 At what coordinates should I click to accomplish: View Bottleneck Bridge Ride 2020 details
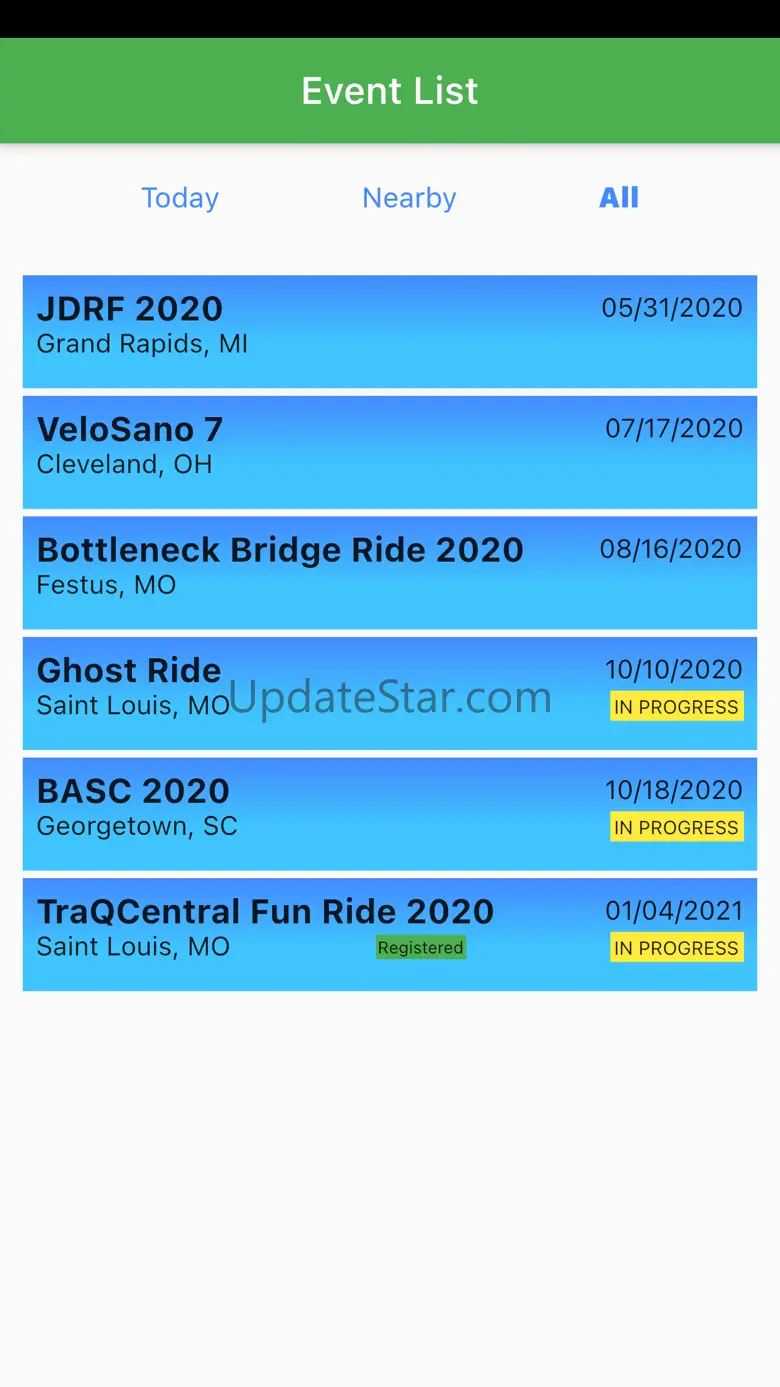pyautogui.click(x=389, y=572)
